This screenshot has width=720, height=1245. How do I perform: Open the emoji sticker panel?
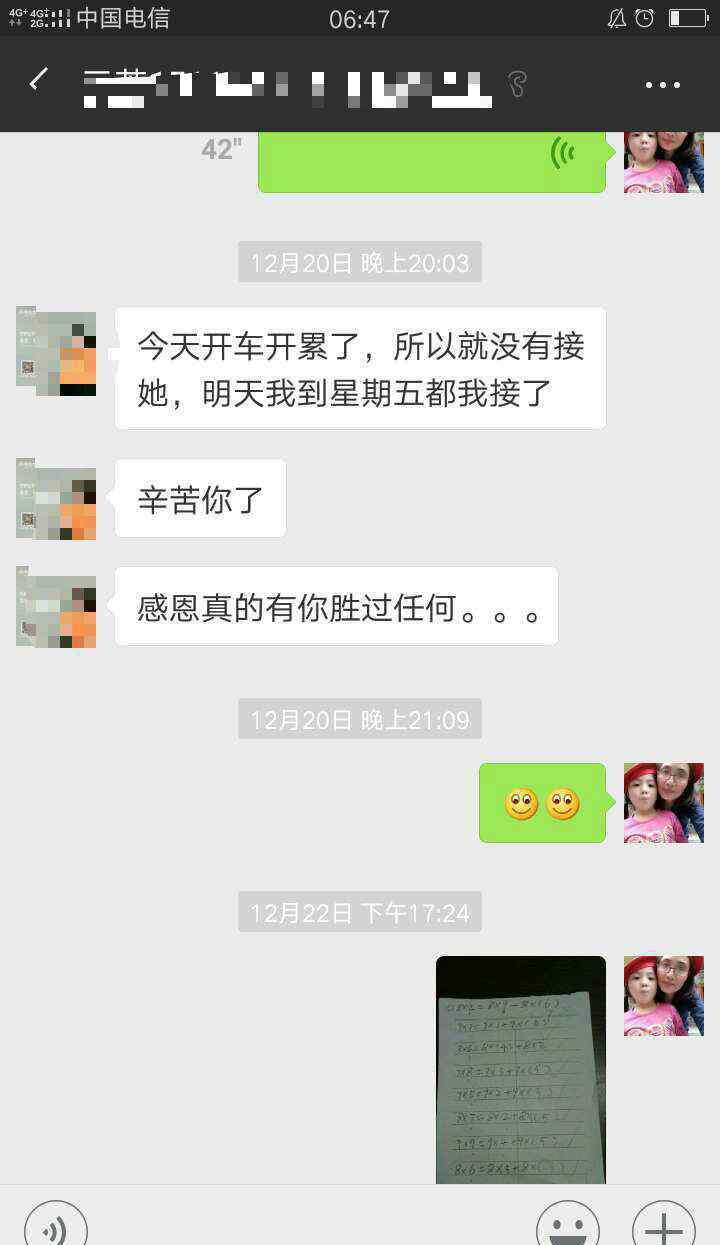tap(568, 1226)
